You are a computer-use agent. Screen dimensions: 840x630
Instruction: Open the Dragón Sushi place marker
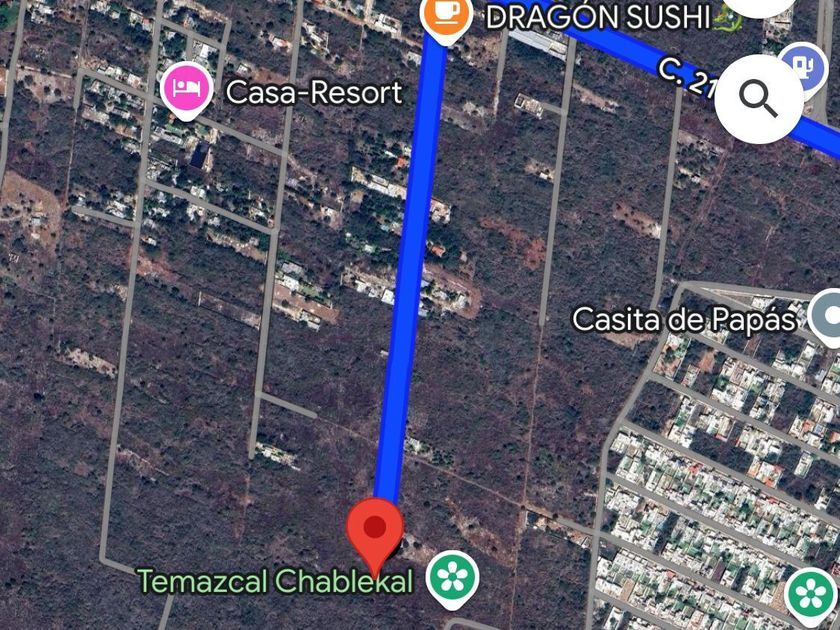click(446, 16)
